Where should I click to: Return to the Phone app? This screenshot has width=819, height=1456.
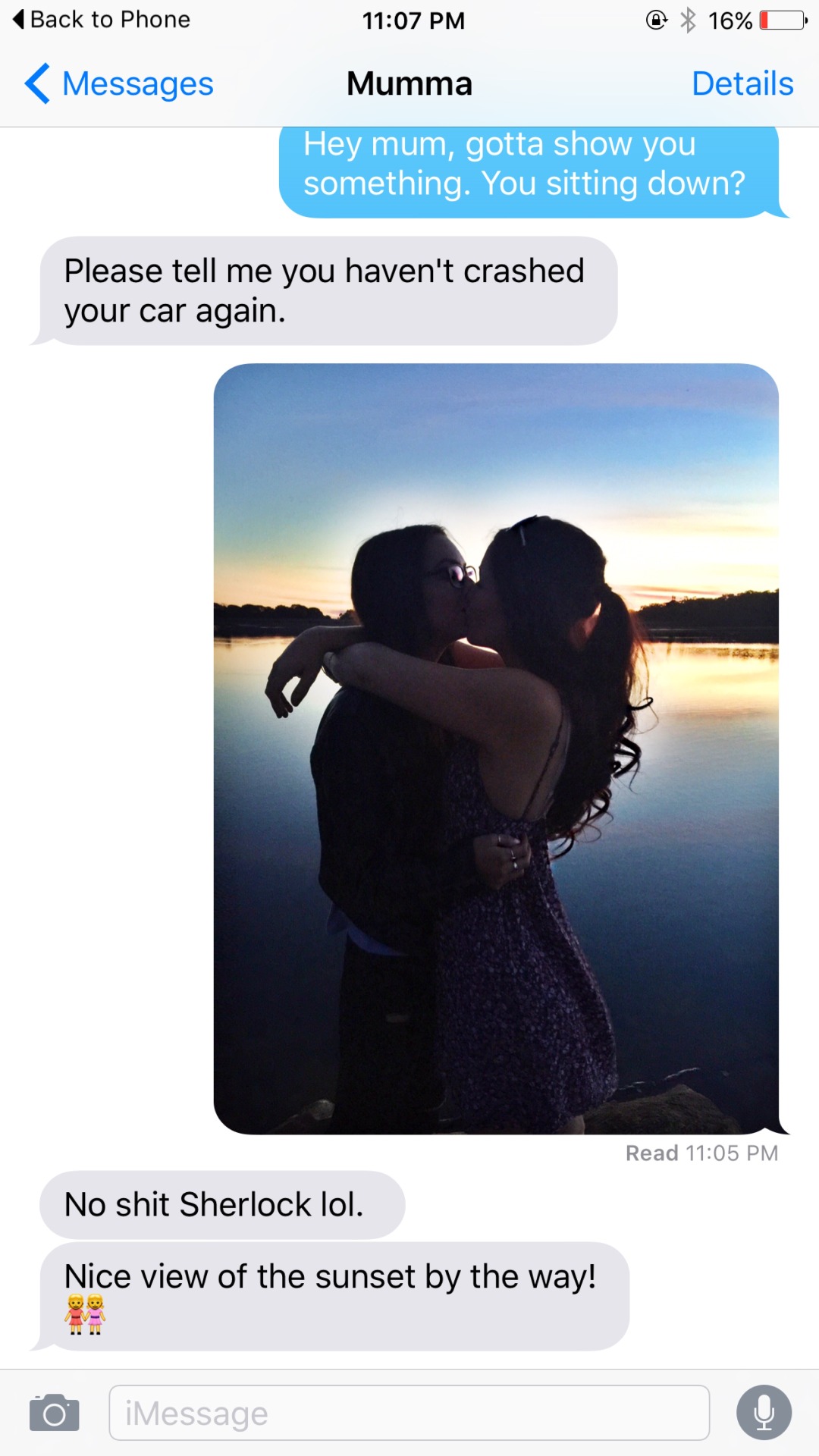click(102, 20)
